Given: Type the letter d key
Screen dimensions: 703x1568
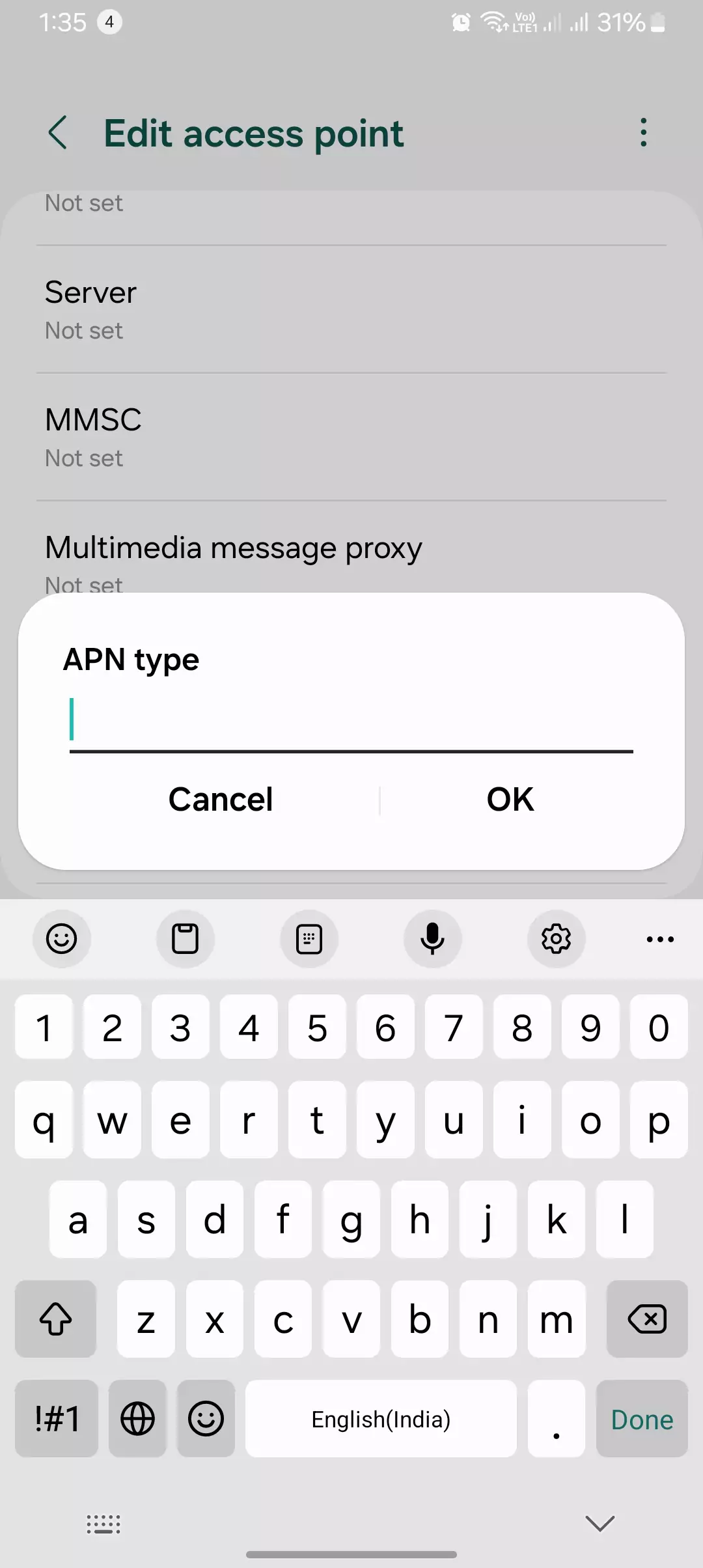Looking at the screenshot, I should (215, 1220).
